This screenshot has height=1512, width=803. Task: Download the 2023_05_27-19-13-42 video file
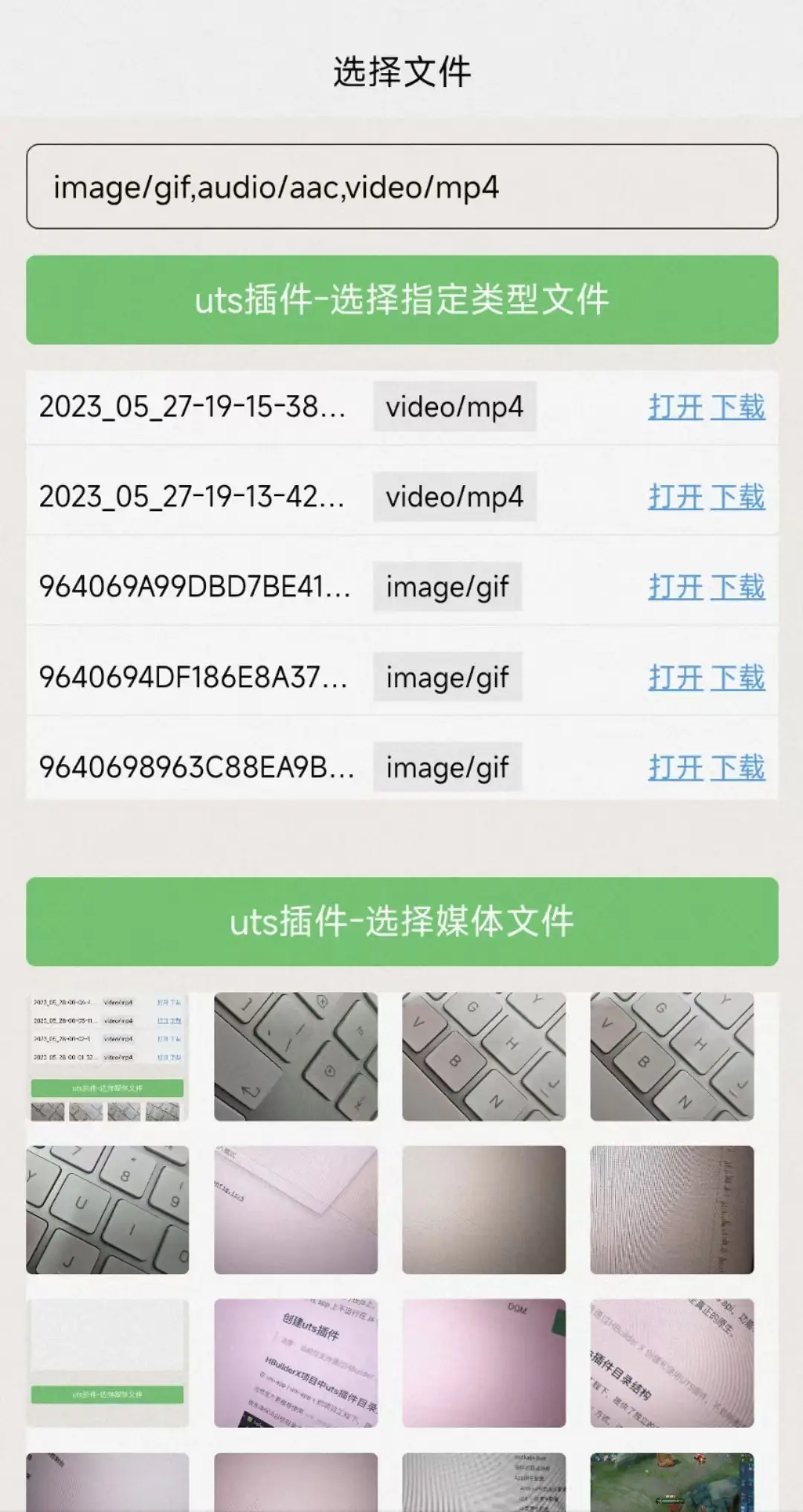[738, 497]
